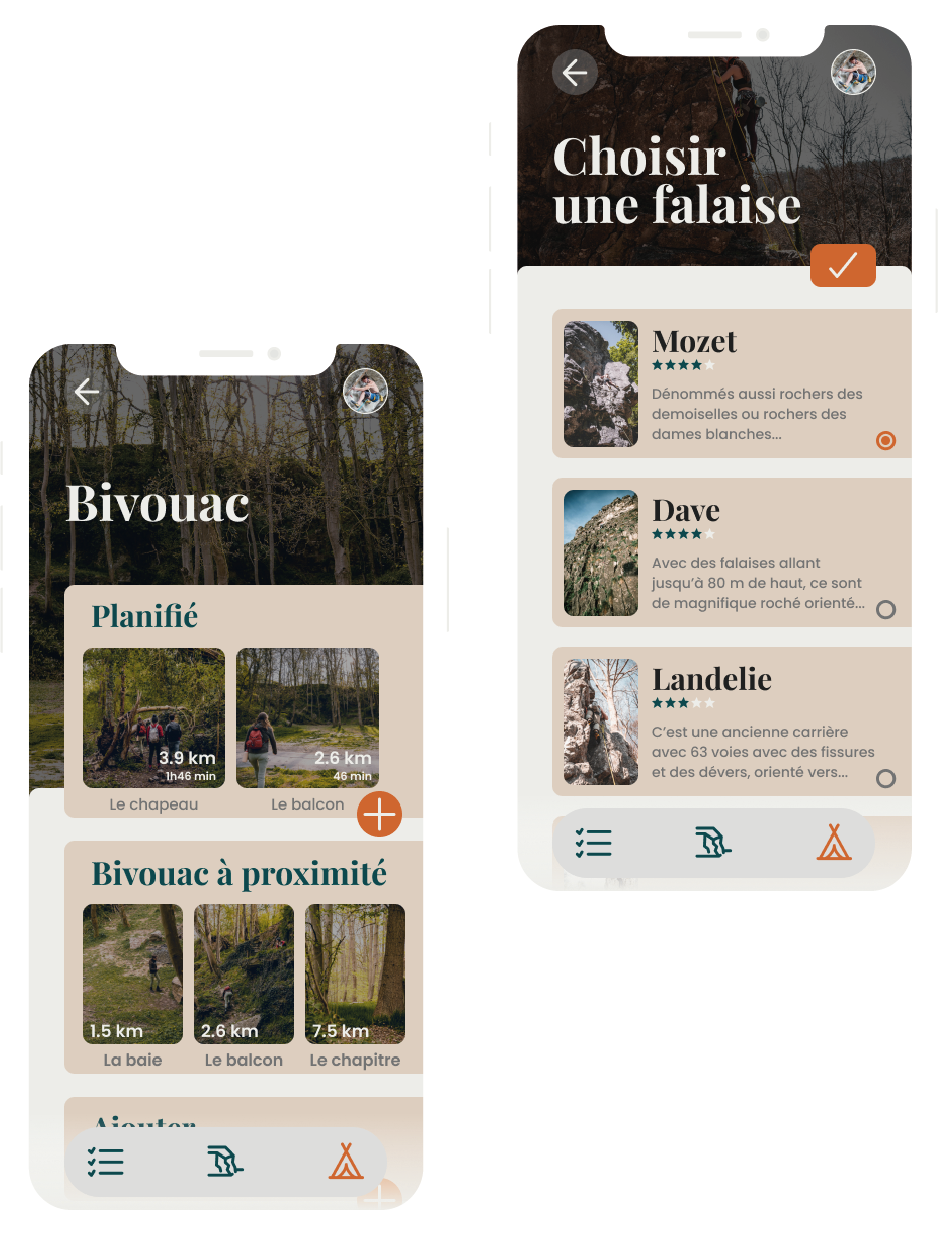Open the La baie nearby bivouac thumbnail
The width and height of the screenshot is (938, 1235).
coord(132,973)
